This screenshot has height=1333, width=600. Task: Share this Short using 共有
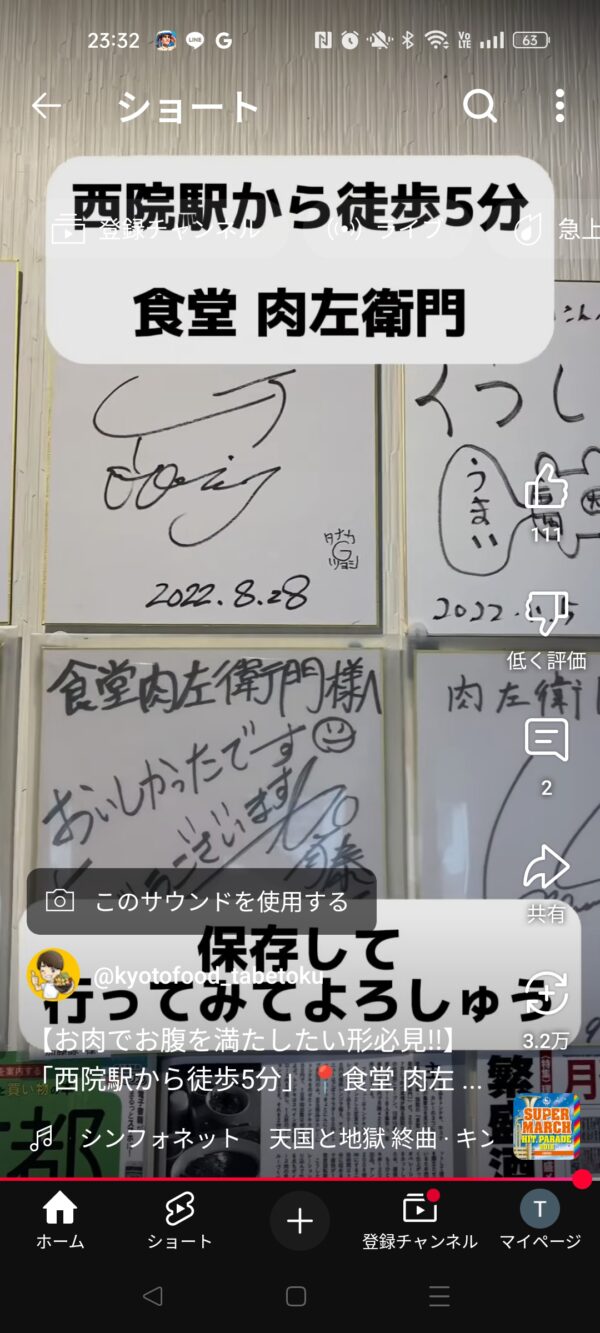(x=546, y=868)
